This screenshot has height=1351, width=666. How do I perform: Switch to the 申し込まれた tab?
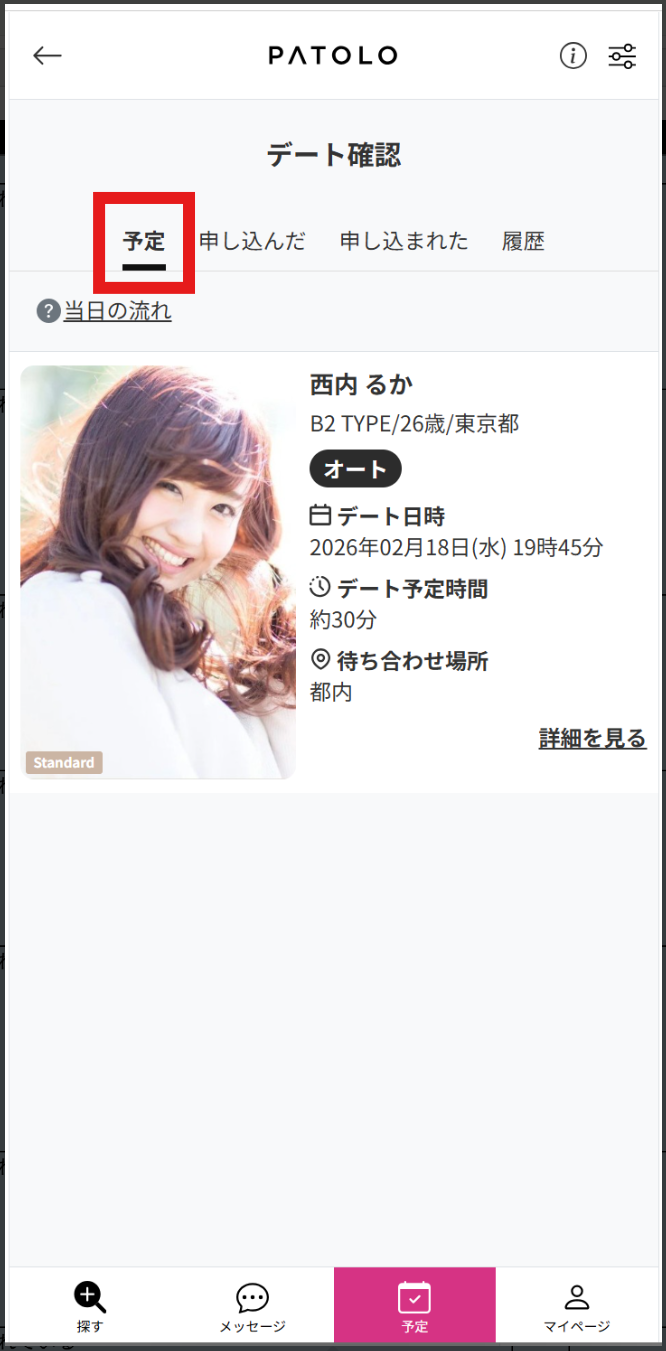(x=404, y=241)
